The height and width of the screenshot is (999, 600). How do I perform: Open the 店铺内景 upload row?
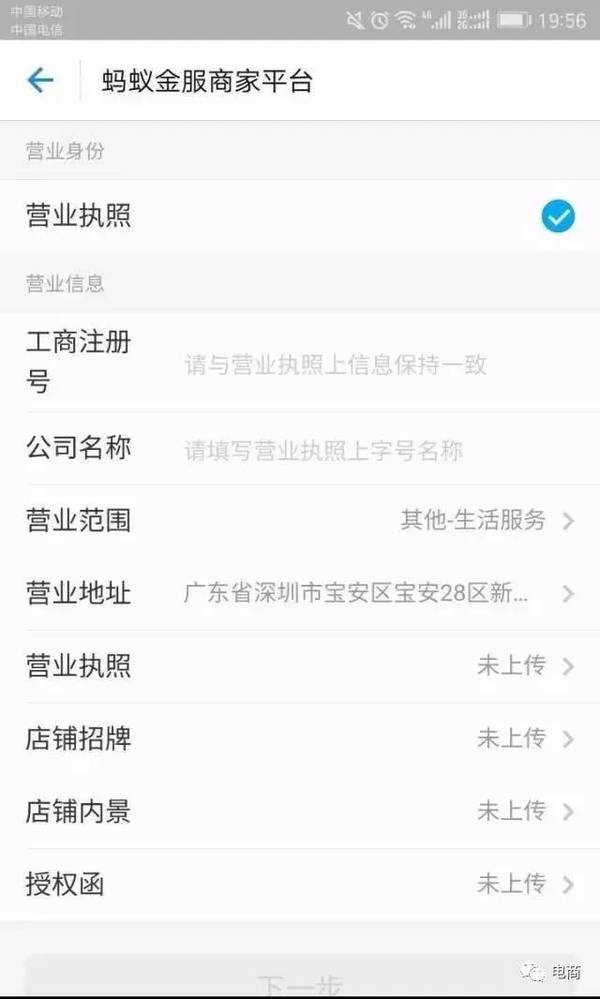300,812
